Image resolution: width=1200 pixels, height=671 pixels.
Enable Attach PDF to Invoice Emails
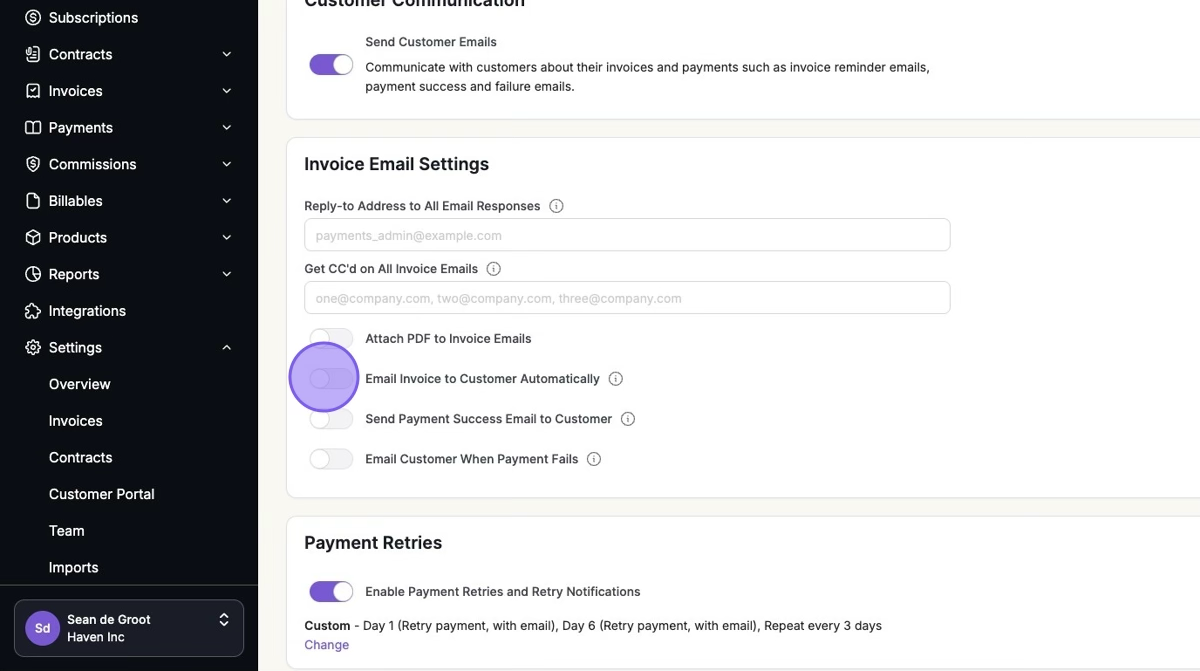(331, 339)
